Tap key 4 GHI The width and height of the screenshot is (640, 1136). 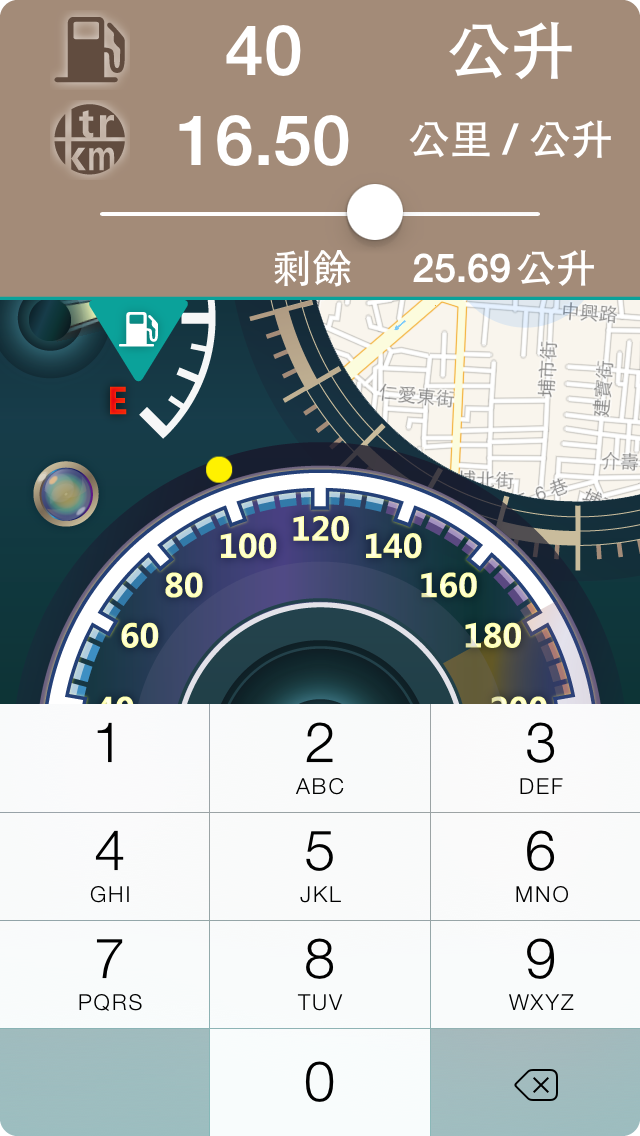point(105,866)
